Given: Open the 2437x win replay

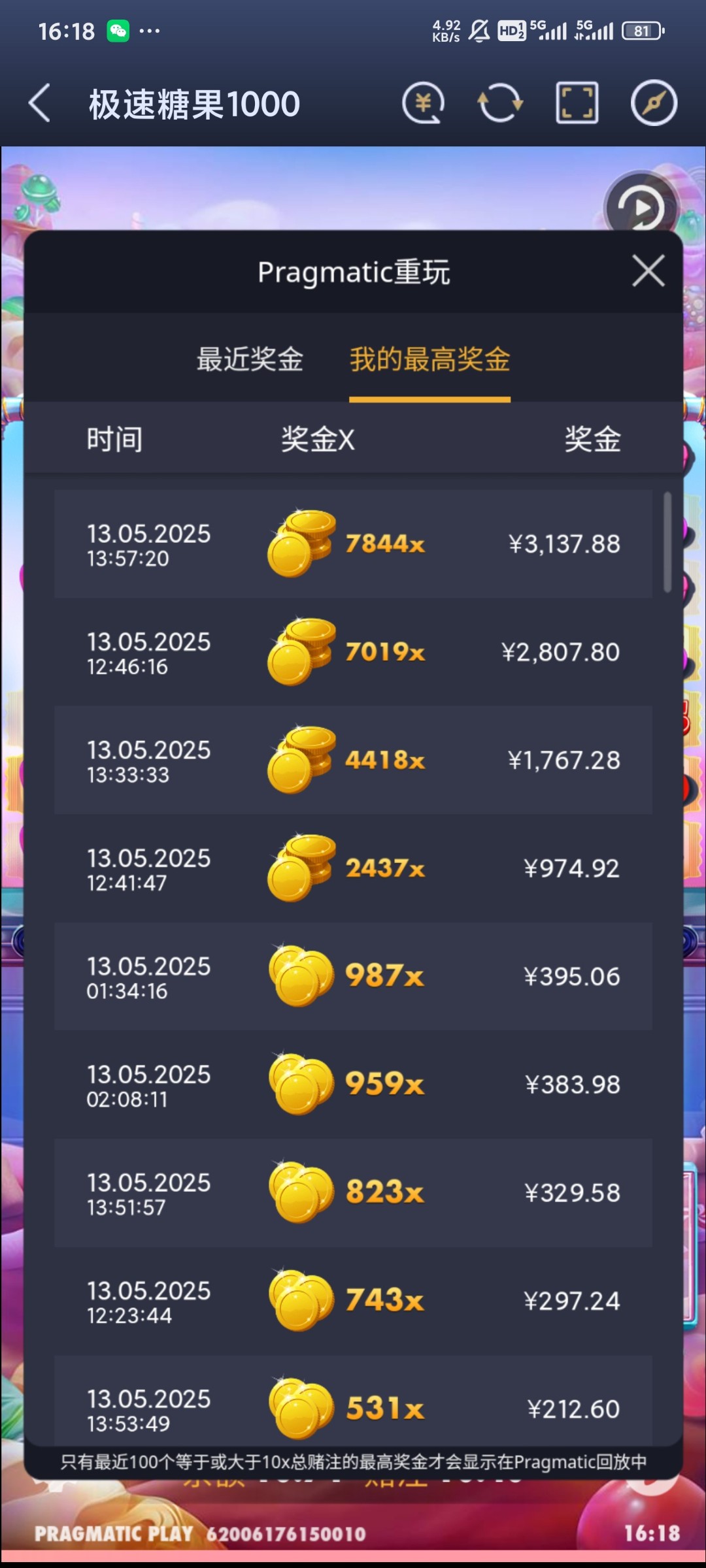Looking at the screenshot, I should tap(353, 868).
